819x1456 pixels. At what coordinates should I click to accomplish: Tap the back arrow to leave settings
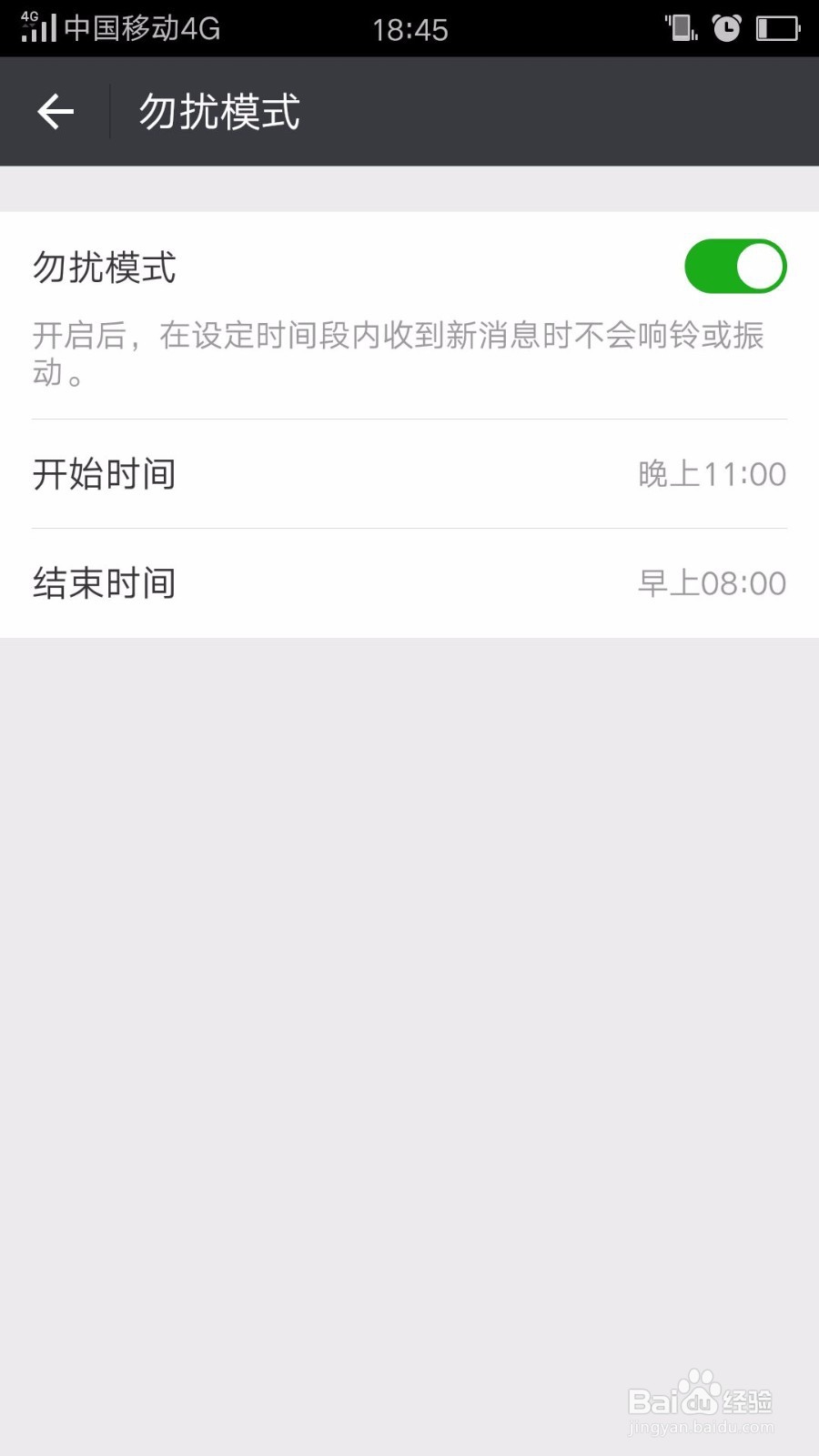[x=55, y=110]
